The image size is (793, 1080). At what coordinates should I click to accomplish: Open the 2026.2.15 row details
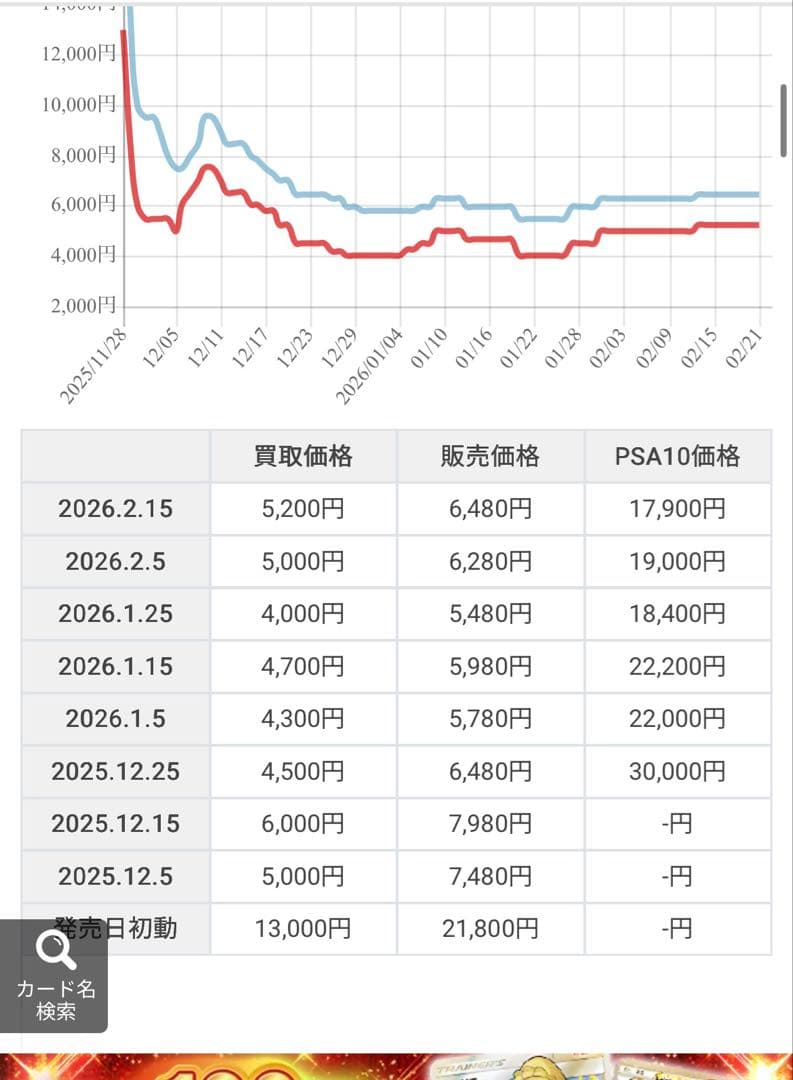coord(114,508)
